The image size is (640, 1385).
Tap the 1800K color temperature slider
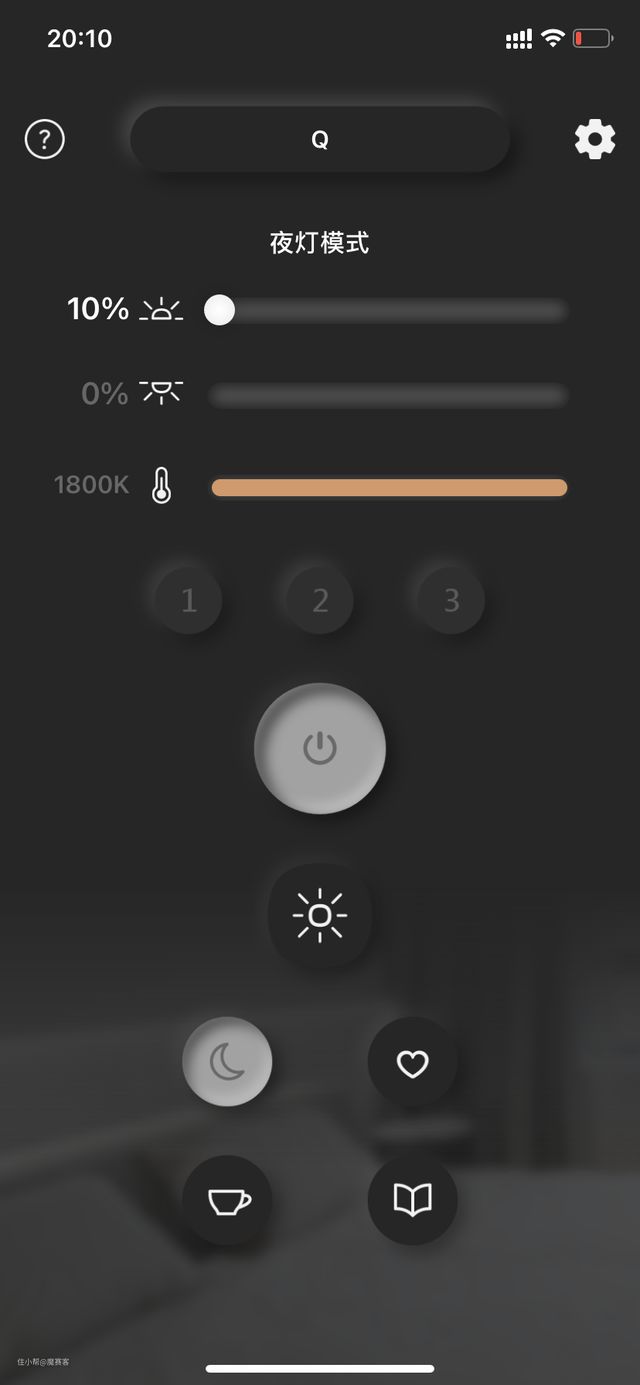(x=389, y=488)
